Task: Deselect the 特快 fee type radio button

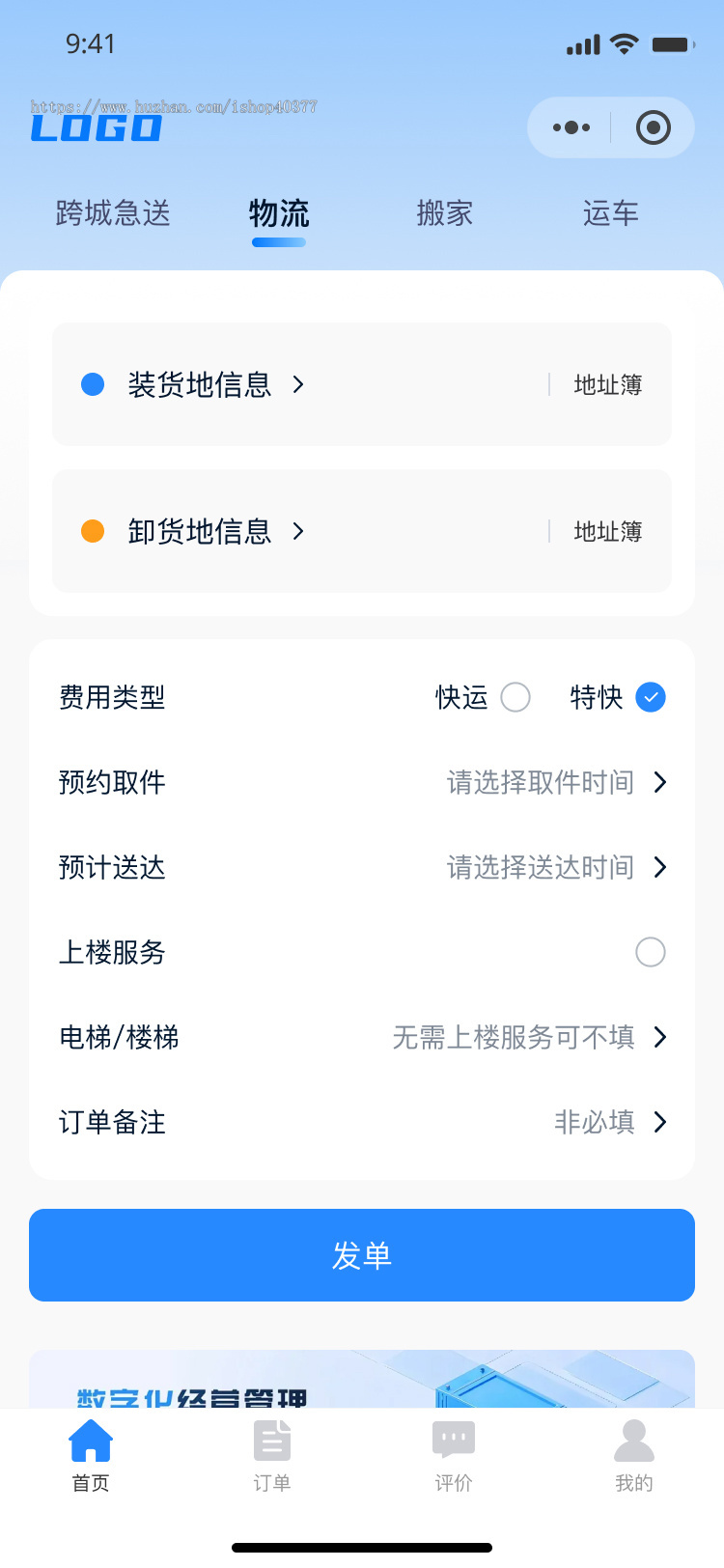Action: coord(653,696)
